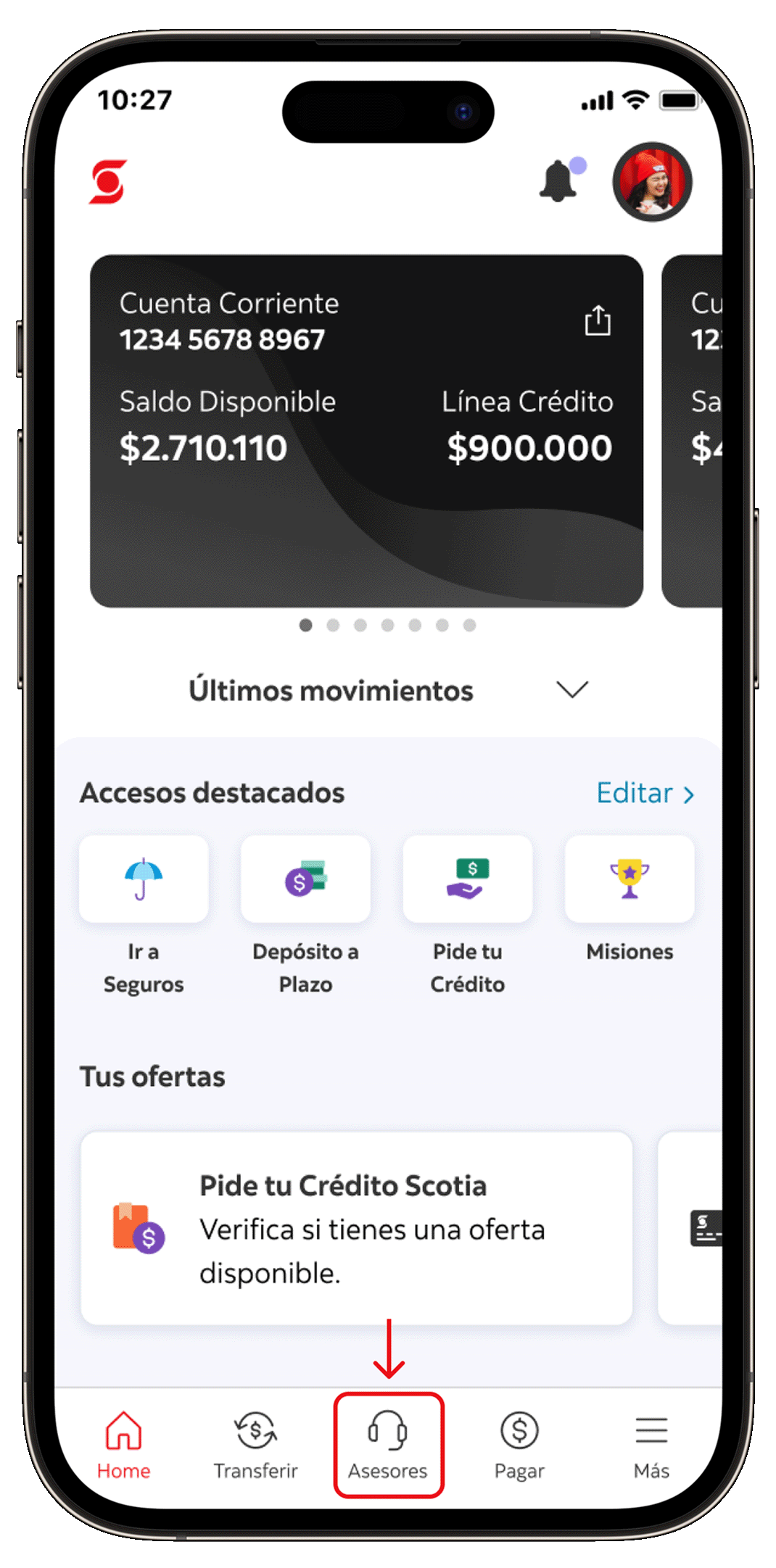Image resolution: width=776 pixels, height=1568 pixels.
Task: Select the Ir a Seguros umbrella icon
Action: pos(143,878)
